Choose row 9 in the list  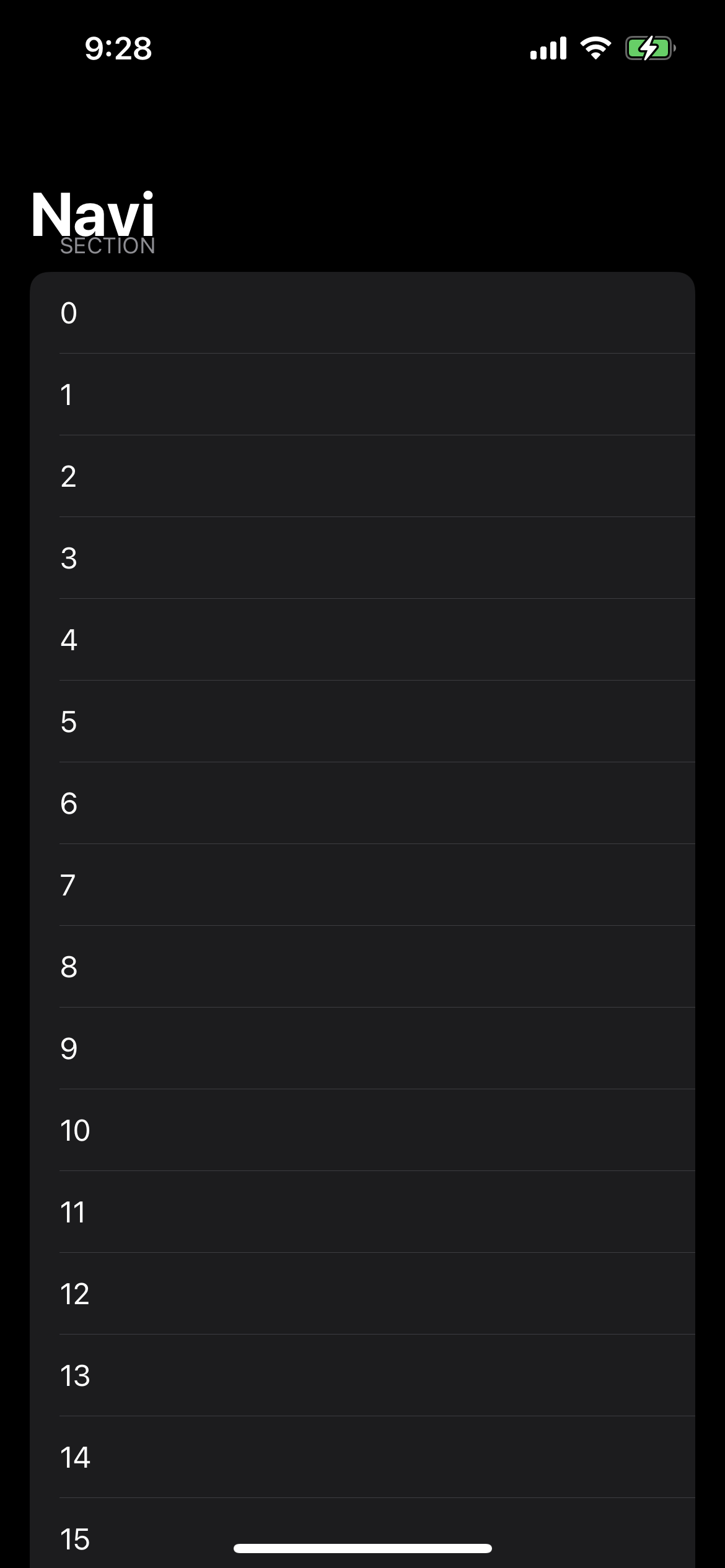click(362, 1048)
